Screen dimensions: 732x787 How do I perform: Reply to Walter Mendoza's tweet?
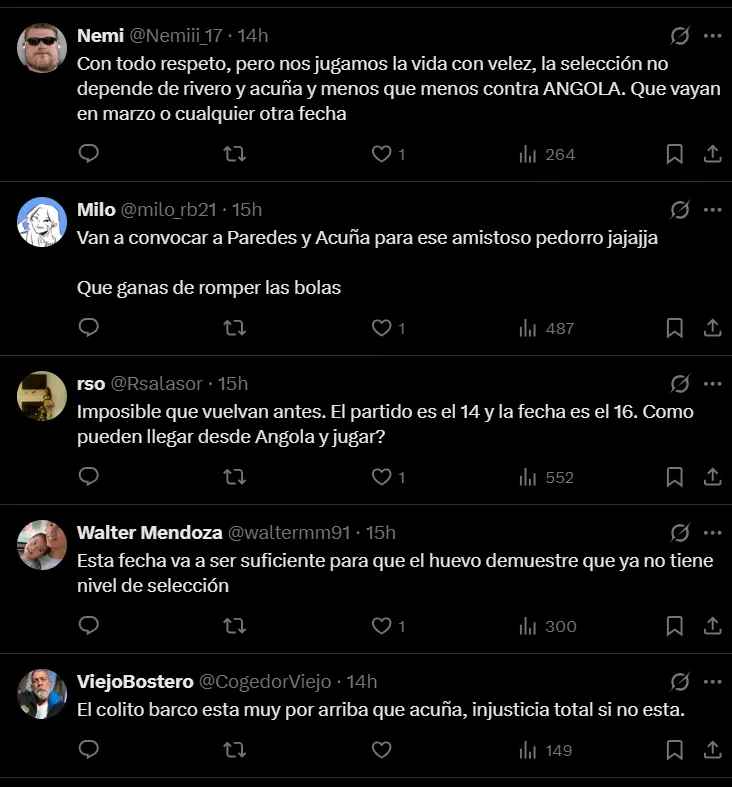[x=88, y=626]
